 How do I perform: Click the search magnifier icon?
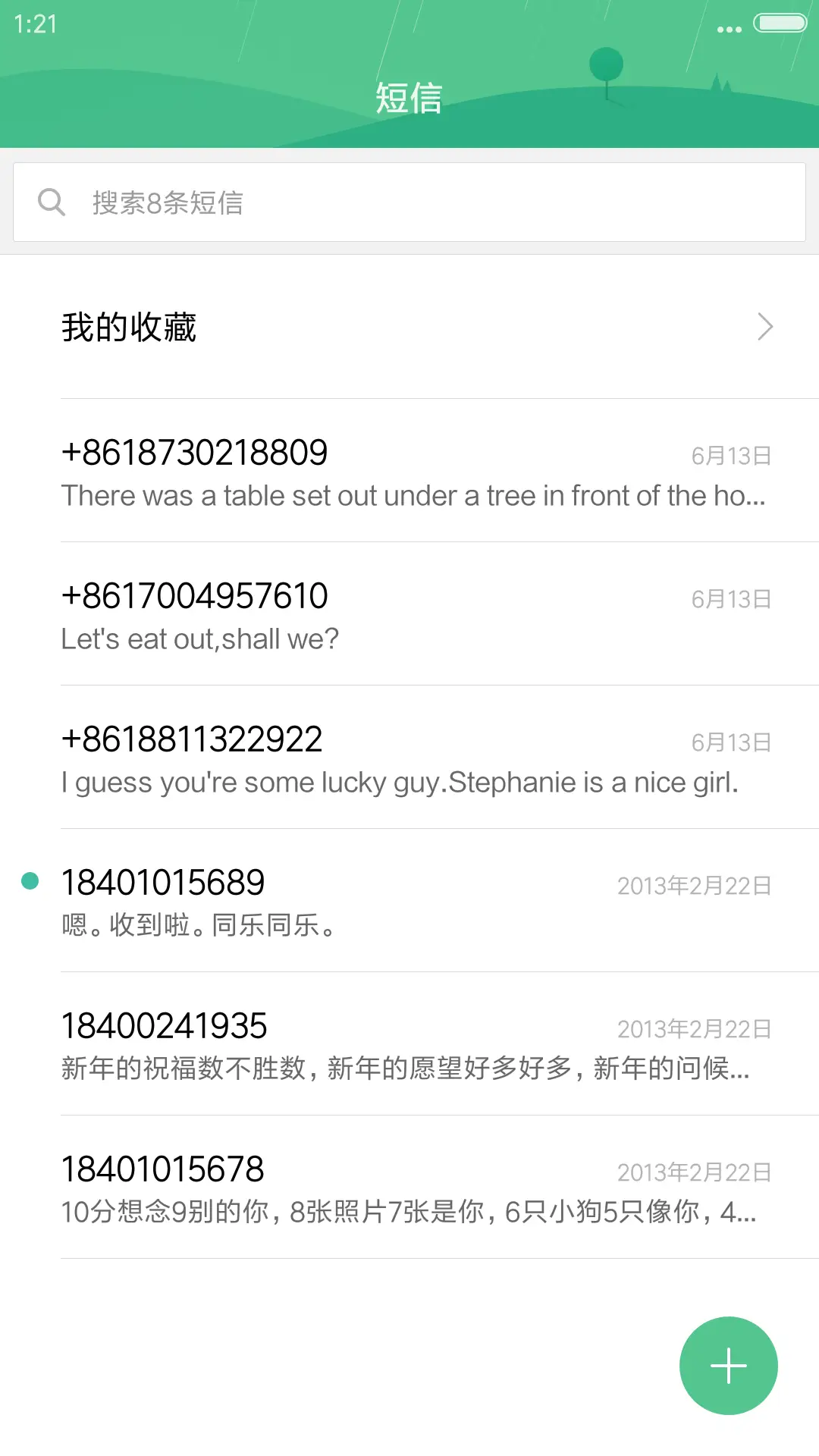click(51, 201)
